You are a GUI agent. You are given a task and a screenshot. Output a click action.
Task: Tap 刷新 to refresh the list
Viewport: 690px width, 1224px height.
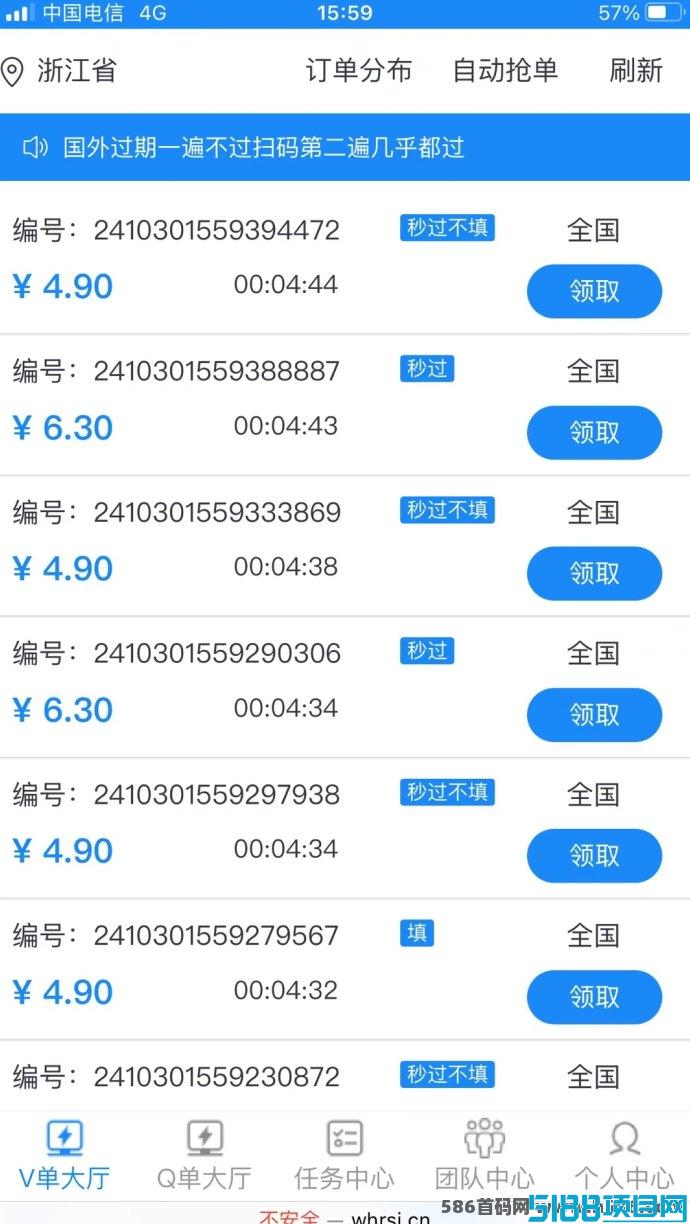(636, 71)
